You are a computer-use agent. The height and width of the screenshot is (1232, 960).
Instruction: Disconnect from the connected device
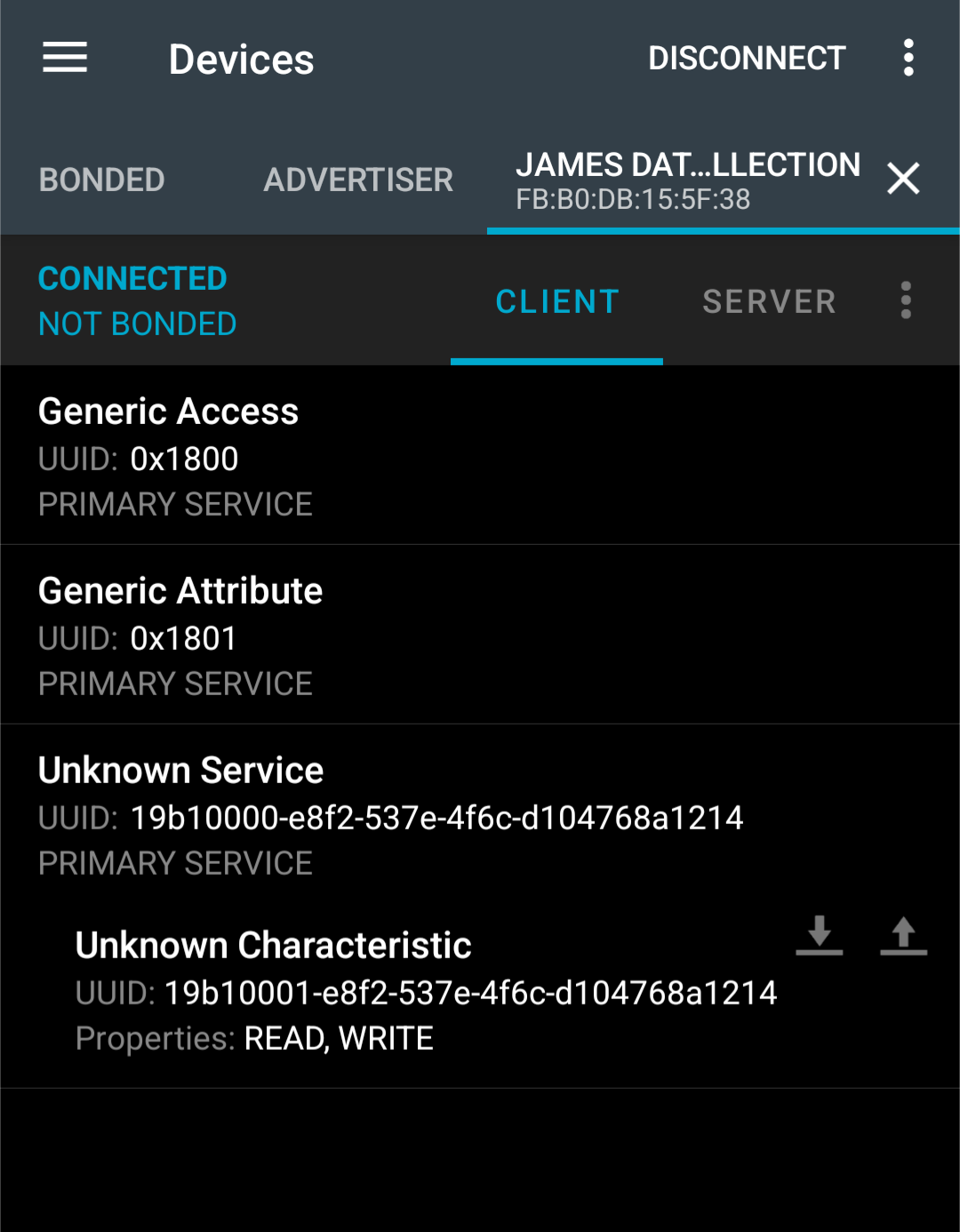point(747,58)
